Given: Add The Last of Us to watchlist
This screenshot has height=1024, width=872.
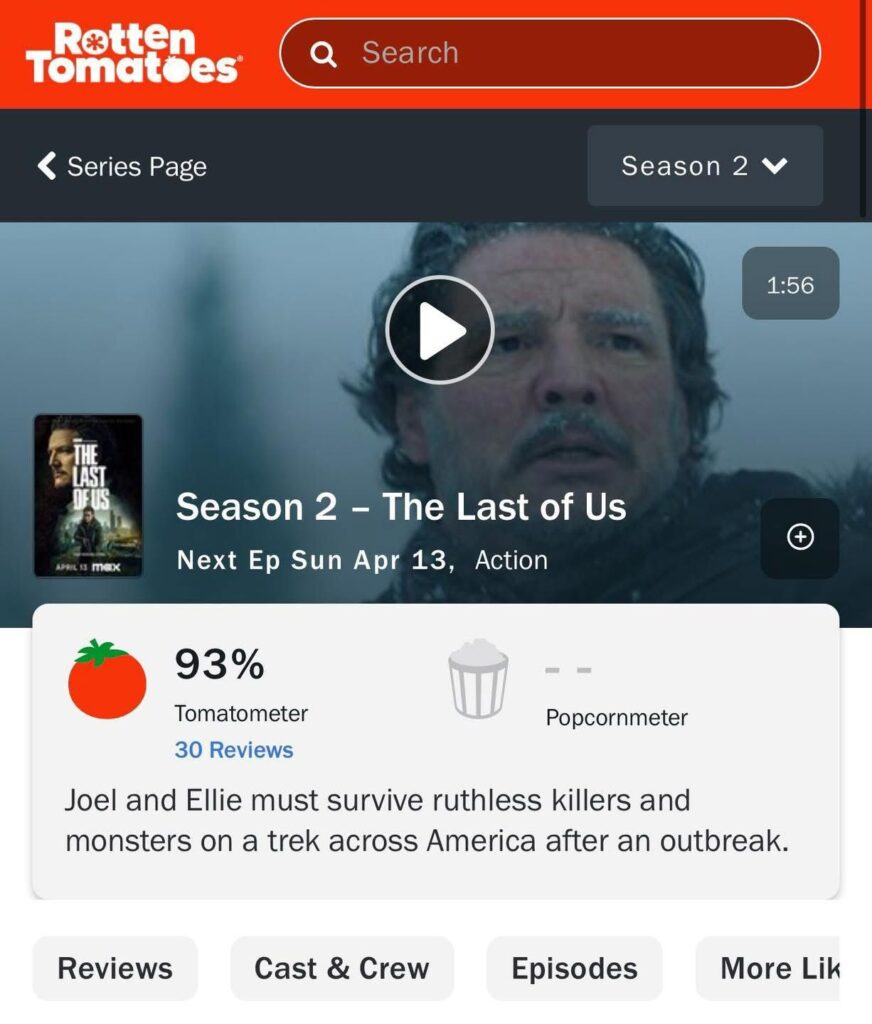Looking at the screenshot, I should pyautogui.click(x=799, y=537).
